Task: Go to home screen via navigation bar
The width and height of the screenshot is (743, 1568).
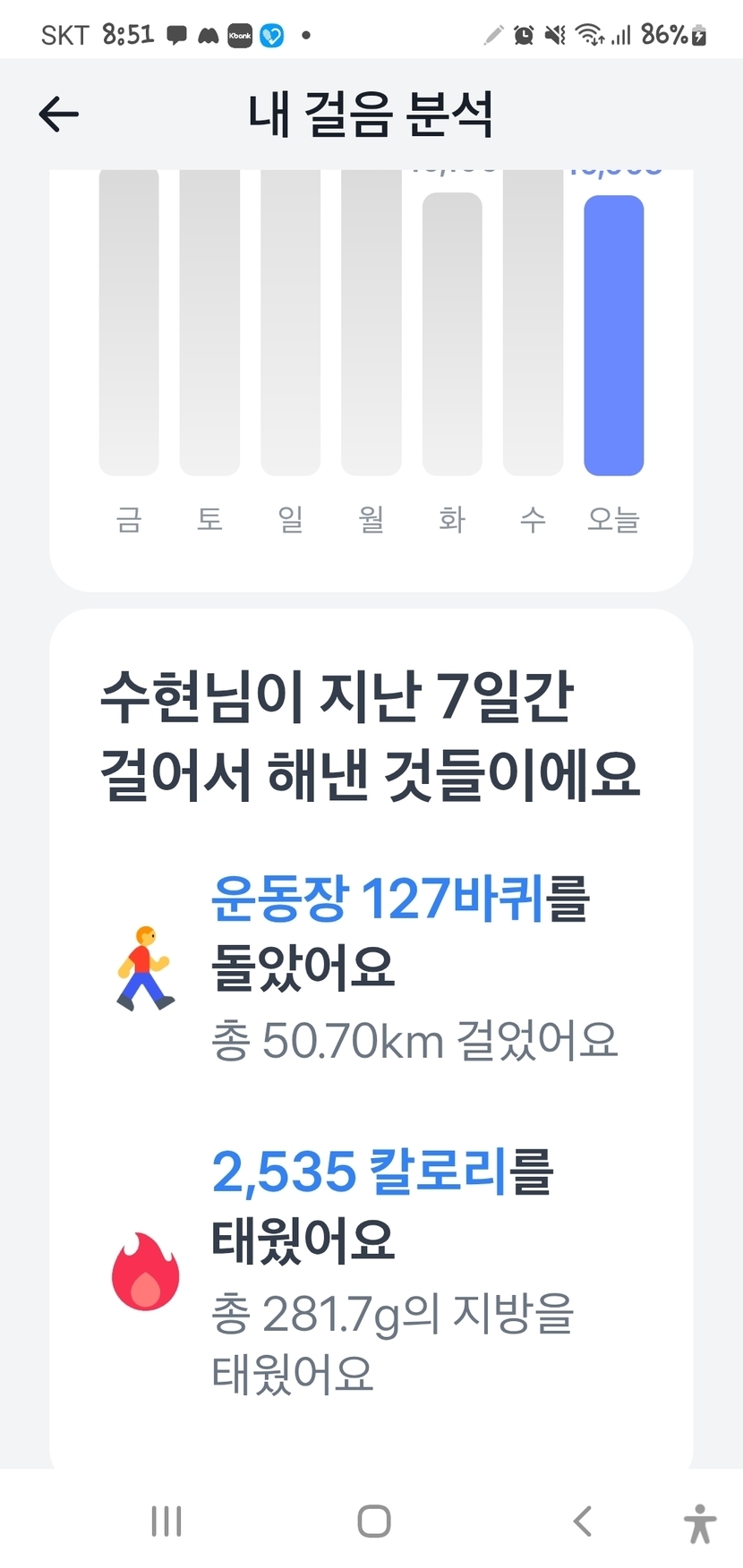Action: [373, 1521]
